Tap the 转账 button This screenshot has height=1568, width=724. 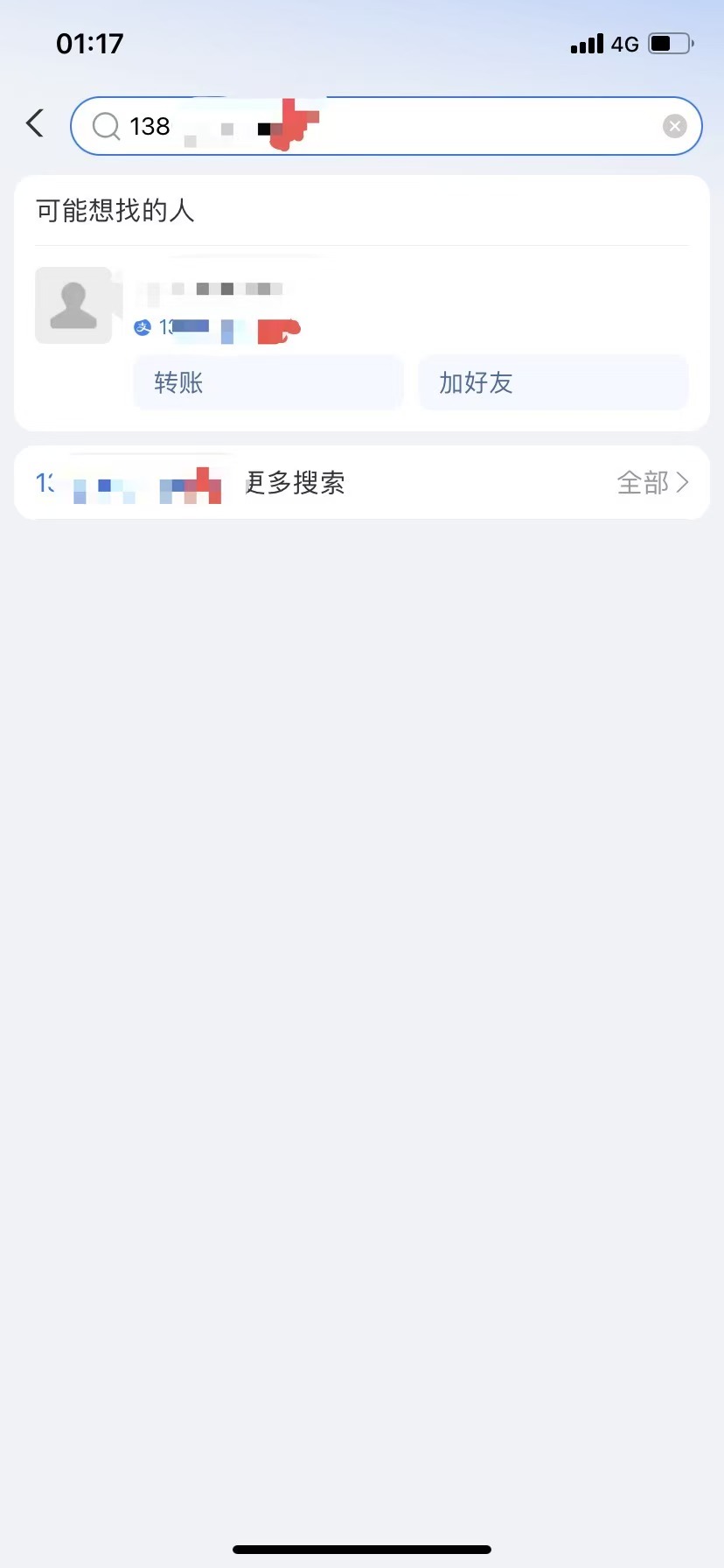[x=268, y=382]
